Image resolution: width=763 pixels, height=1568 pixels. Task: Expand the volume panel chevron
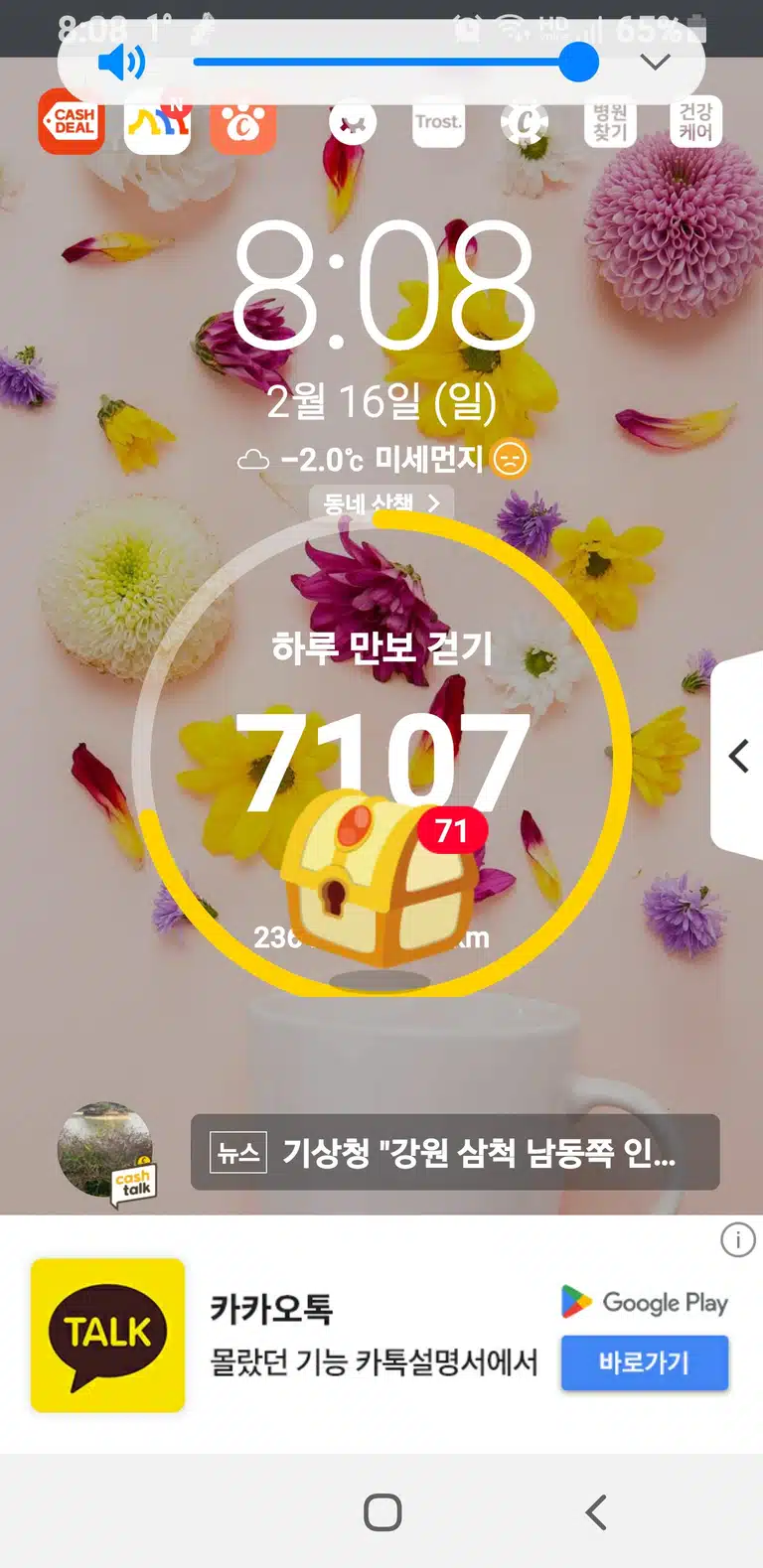pyautogui.click(x=655, y=63)
